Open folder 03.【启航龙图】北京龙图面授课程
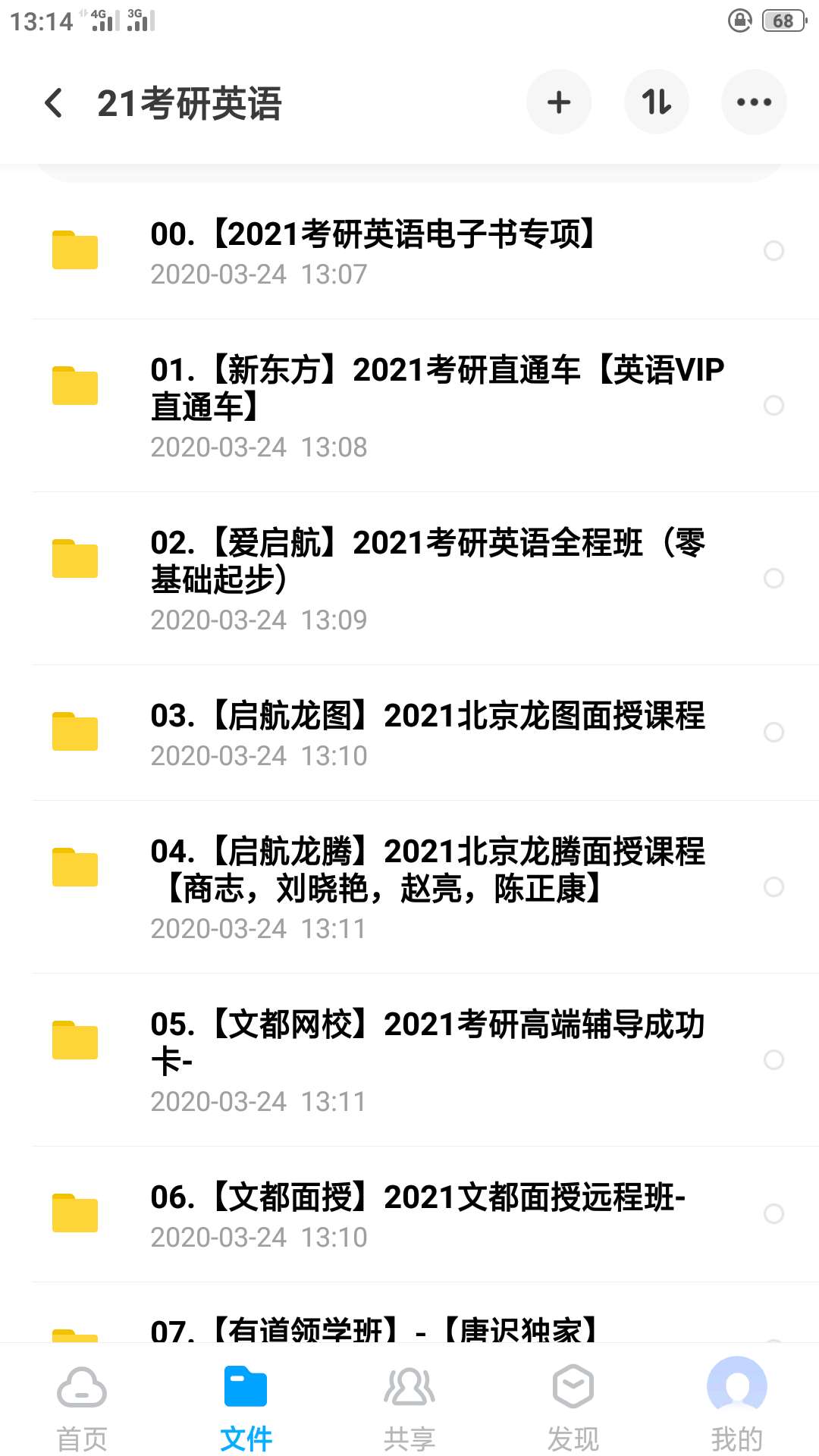The image size is (819, 1456). coord(409,733)
